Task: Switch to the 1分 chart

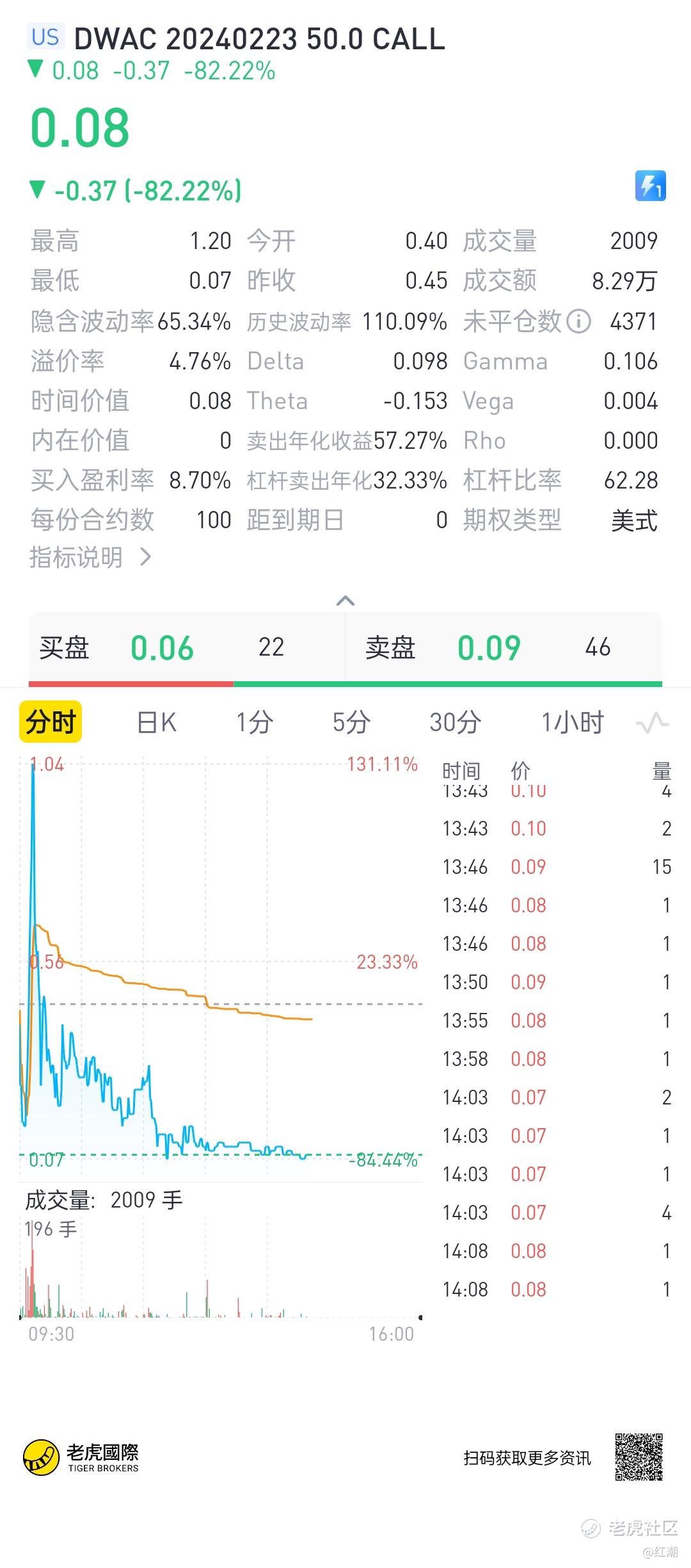Action: 254,722
